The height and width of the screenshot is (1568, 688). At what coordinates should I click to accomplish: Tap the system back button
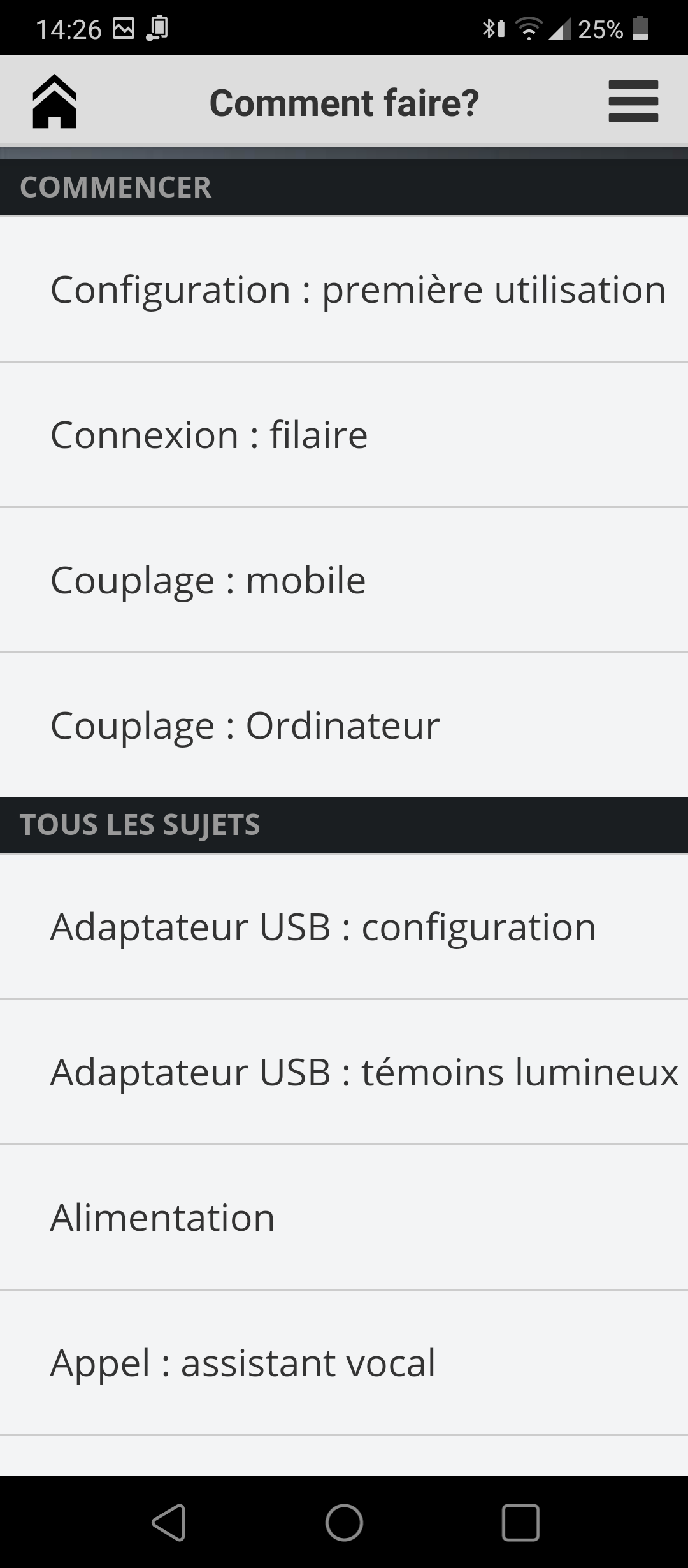pyautogui.click(x=169, y=1522)
